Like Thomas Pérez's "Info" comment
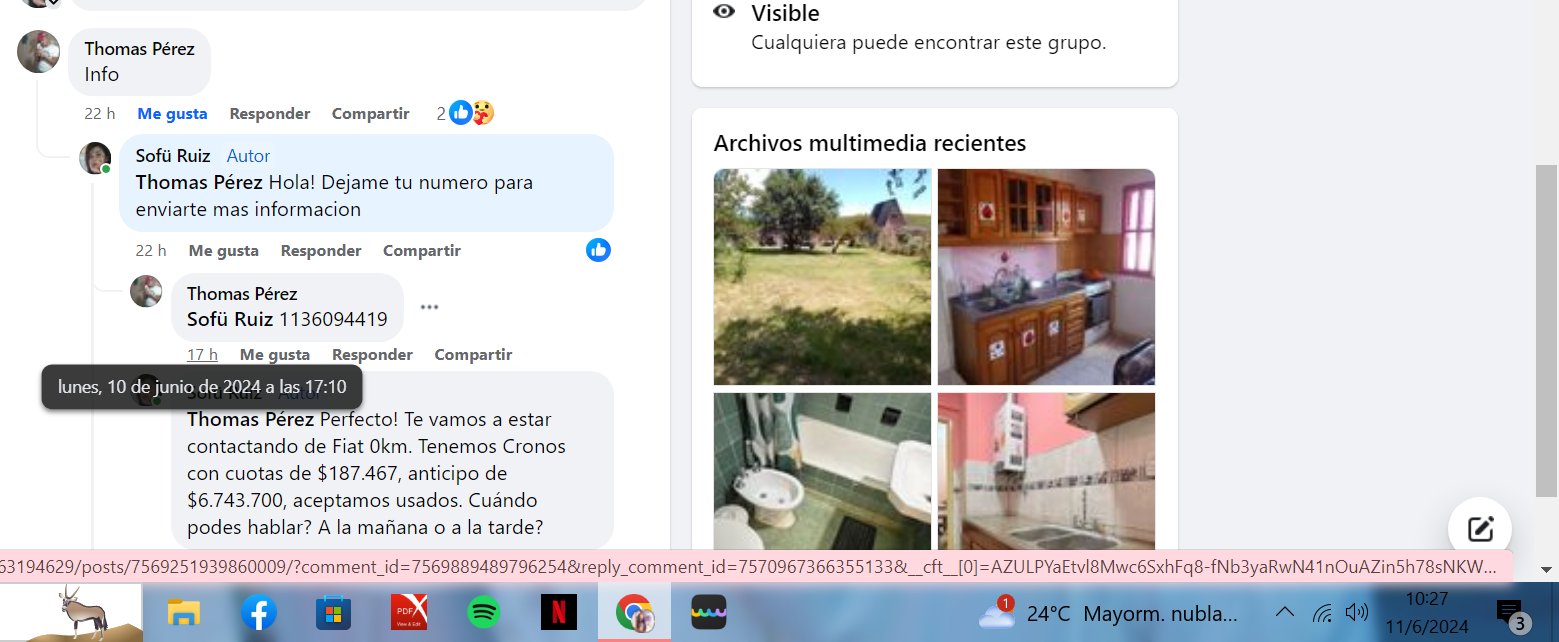1559x642 pixels. click(172, 114)
